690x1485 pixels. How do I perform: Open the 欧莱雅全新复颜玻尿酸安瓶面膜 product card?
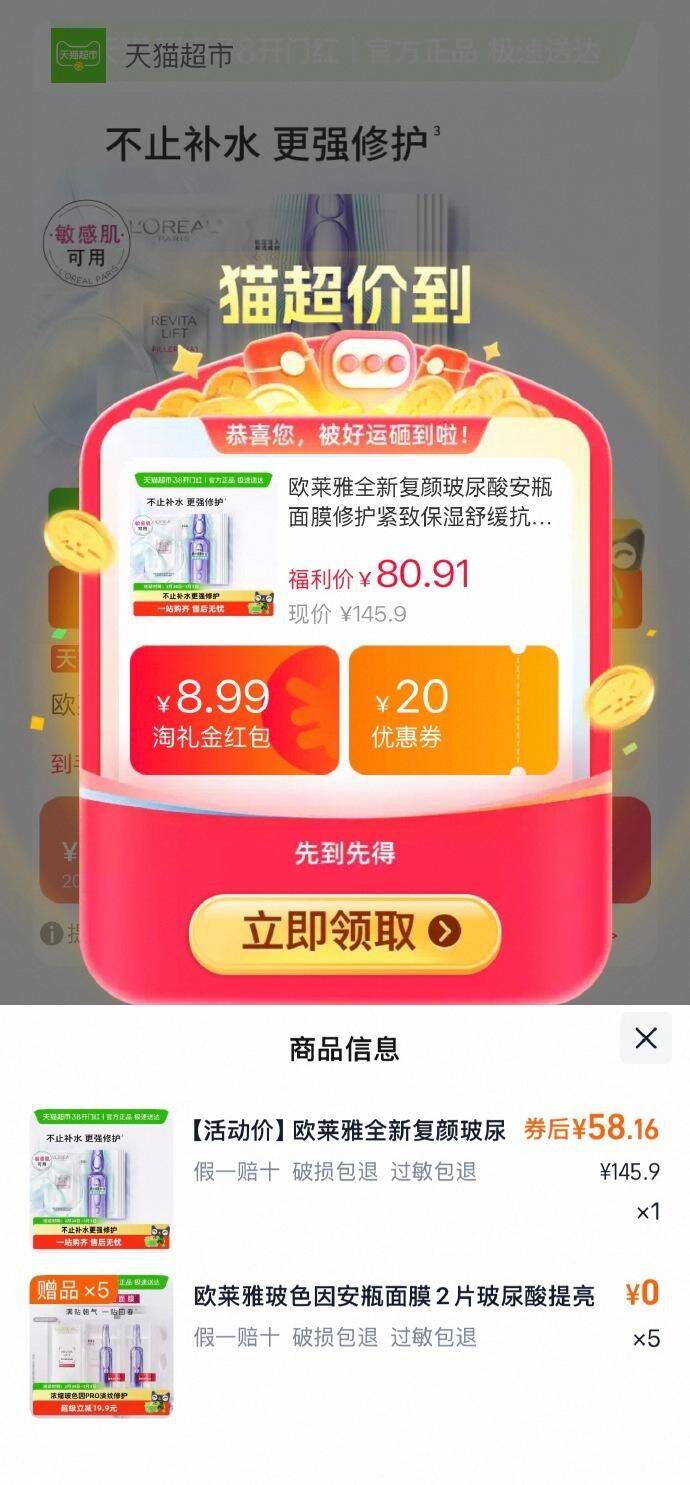[x=345, y=546]
